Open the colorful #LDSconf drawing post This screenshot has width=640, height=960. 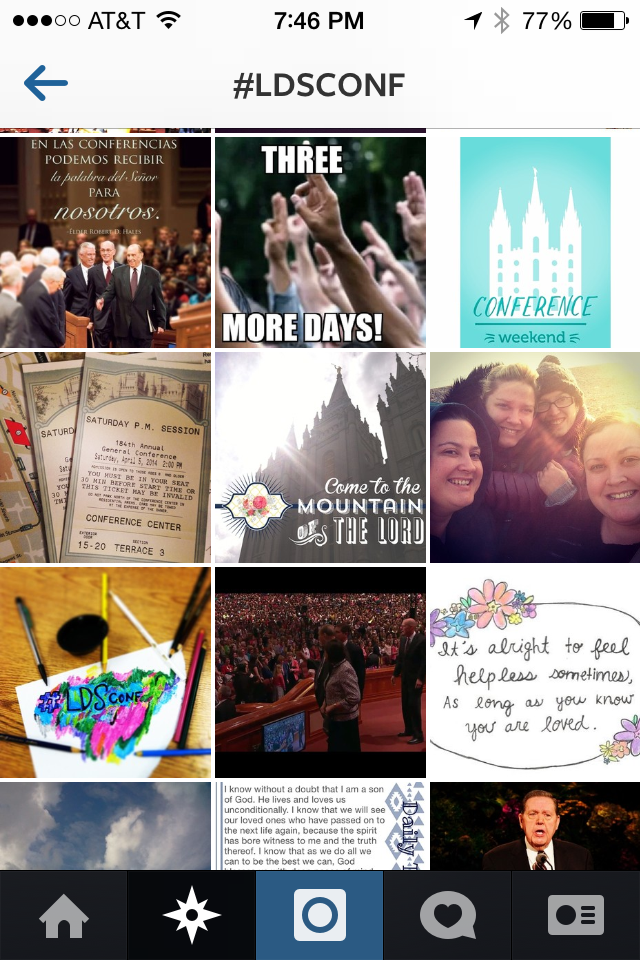(105, 672)
